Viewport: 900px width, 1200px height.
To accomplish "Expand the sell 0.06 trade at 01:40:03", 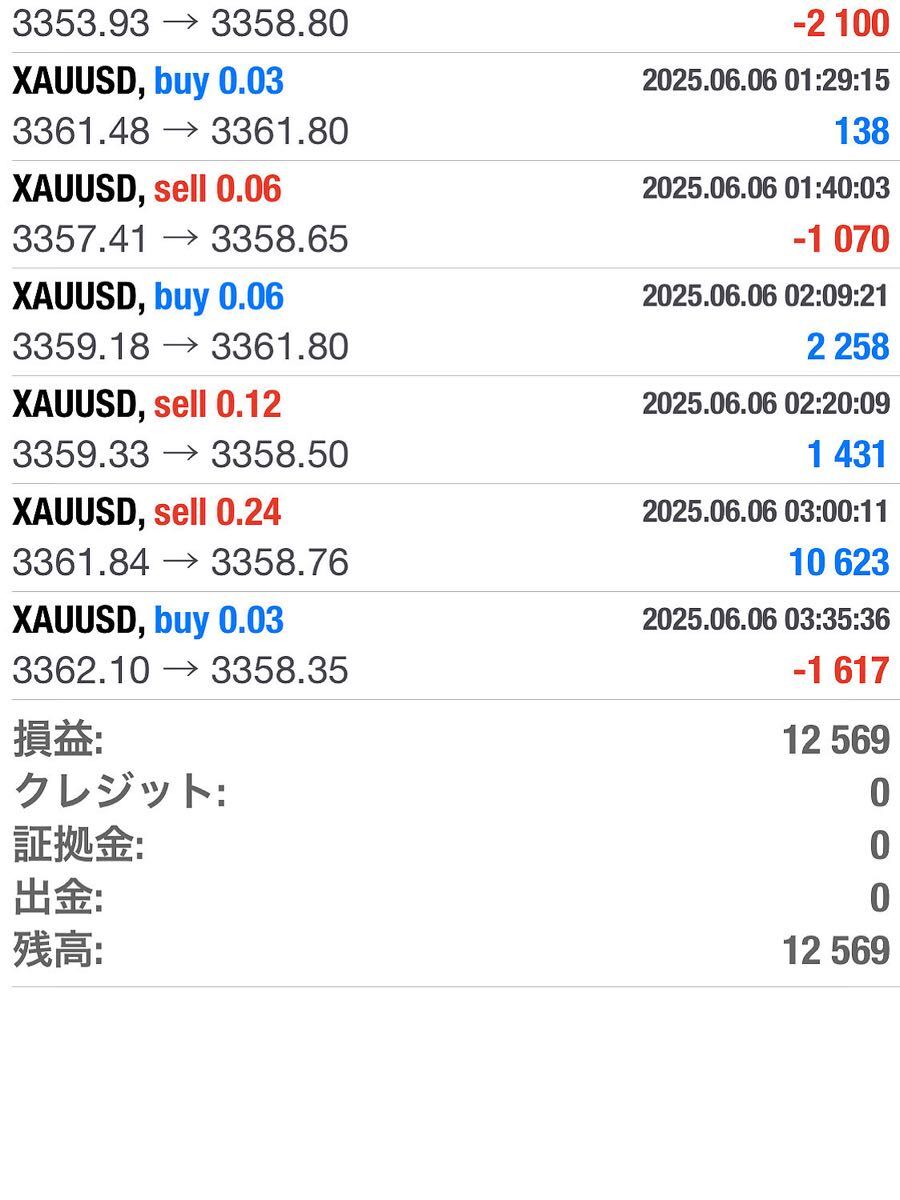I will click(x=450, y=215).
